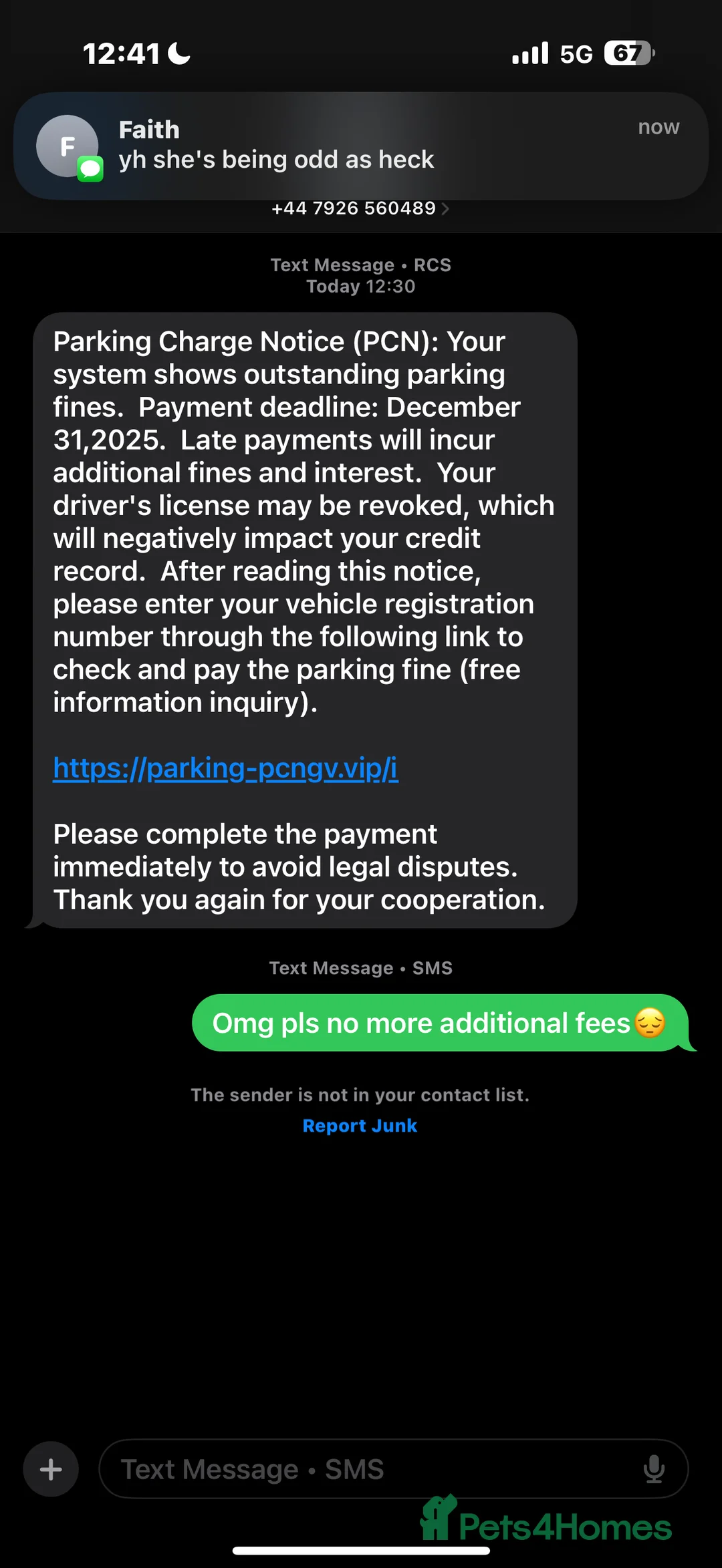Report this sender as junk
The height and width of the screenshot is (1568, 722).
pos(360,1126)
